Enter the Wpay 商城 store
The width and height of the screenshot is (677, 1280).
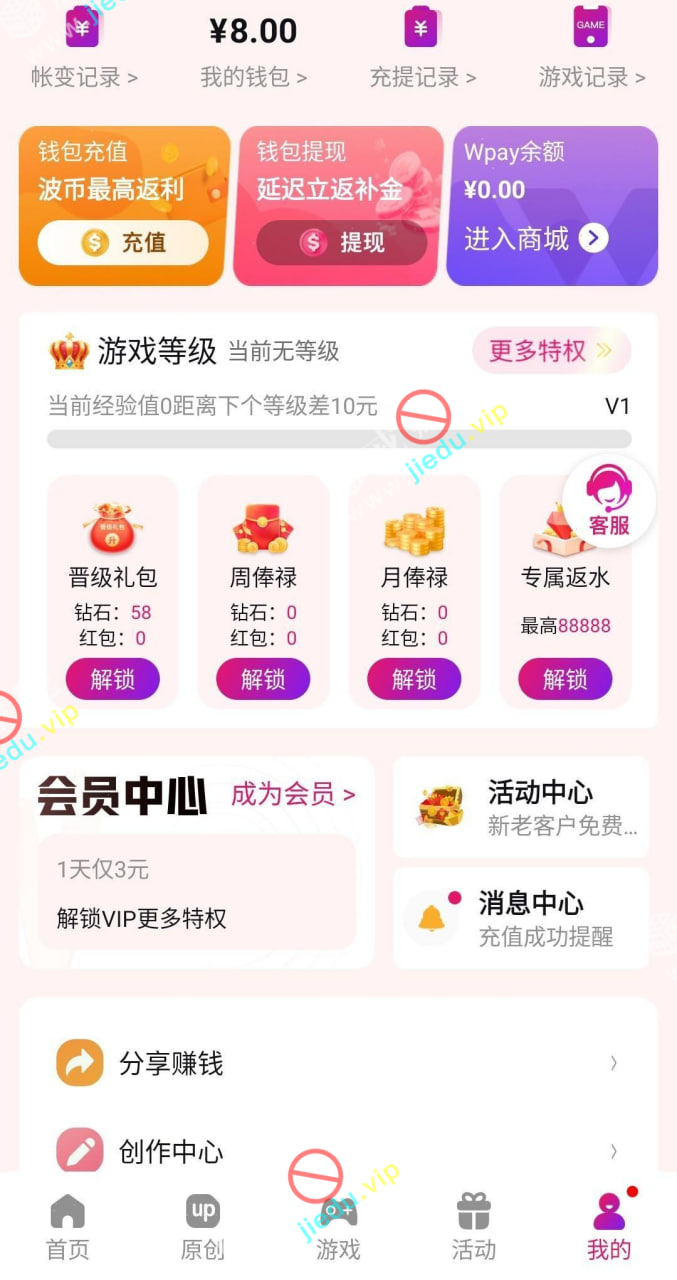click(x=592, y=238)
